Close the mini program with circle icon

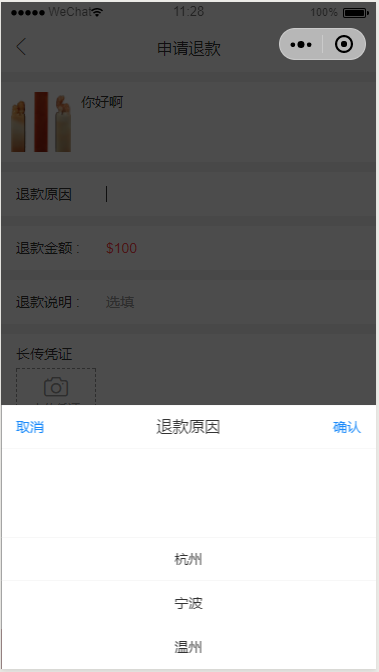point(344,44)
